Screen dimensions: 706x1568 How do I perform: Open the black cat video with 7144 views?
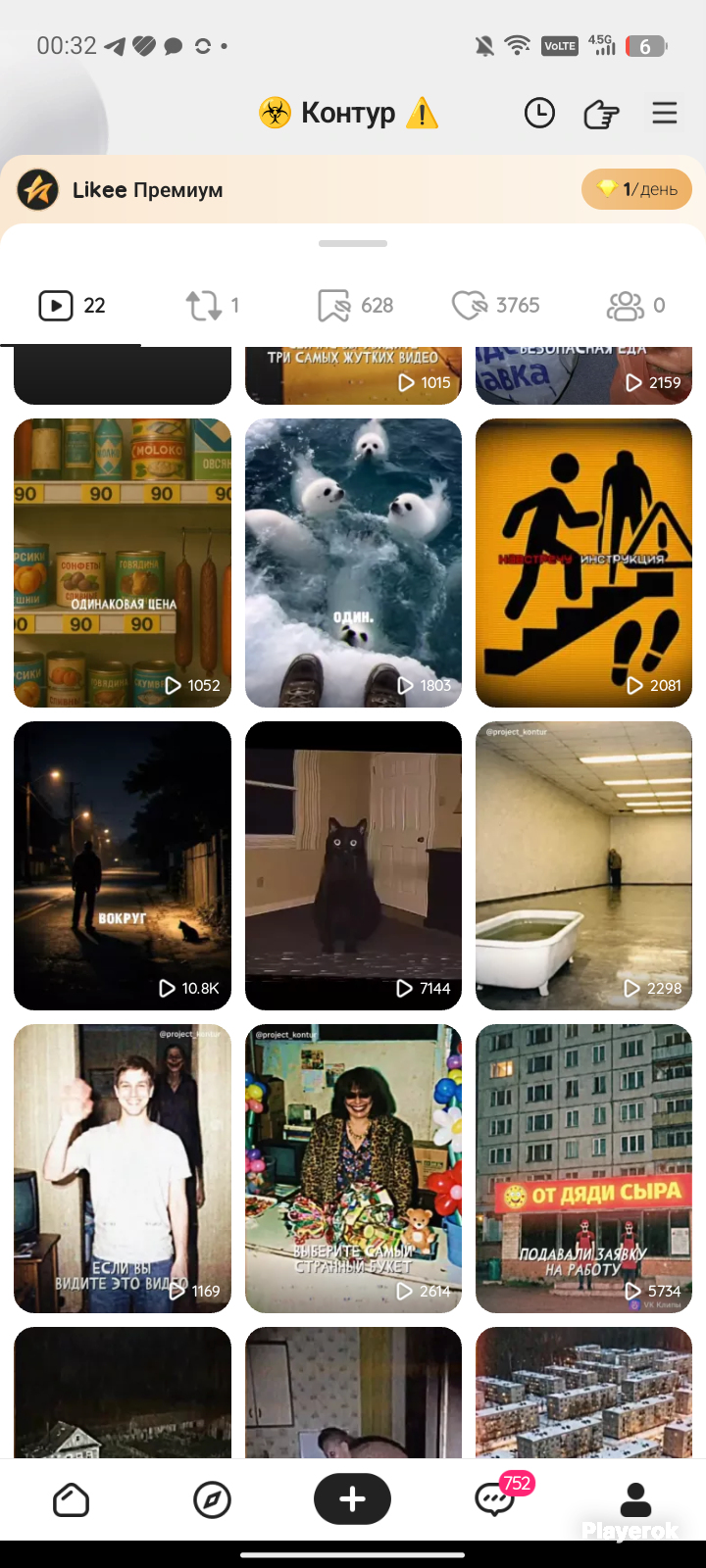[353, 865]
